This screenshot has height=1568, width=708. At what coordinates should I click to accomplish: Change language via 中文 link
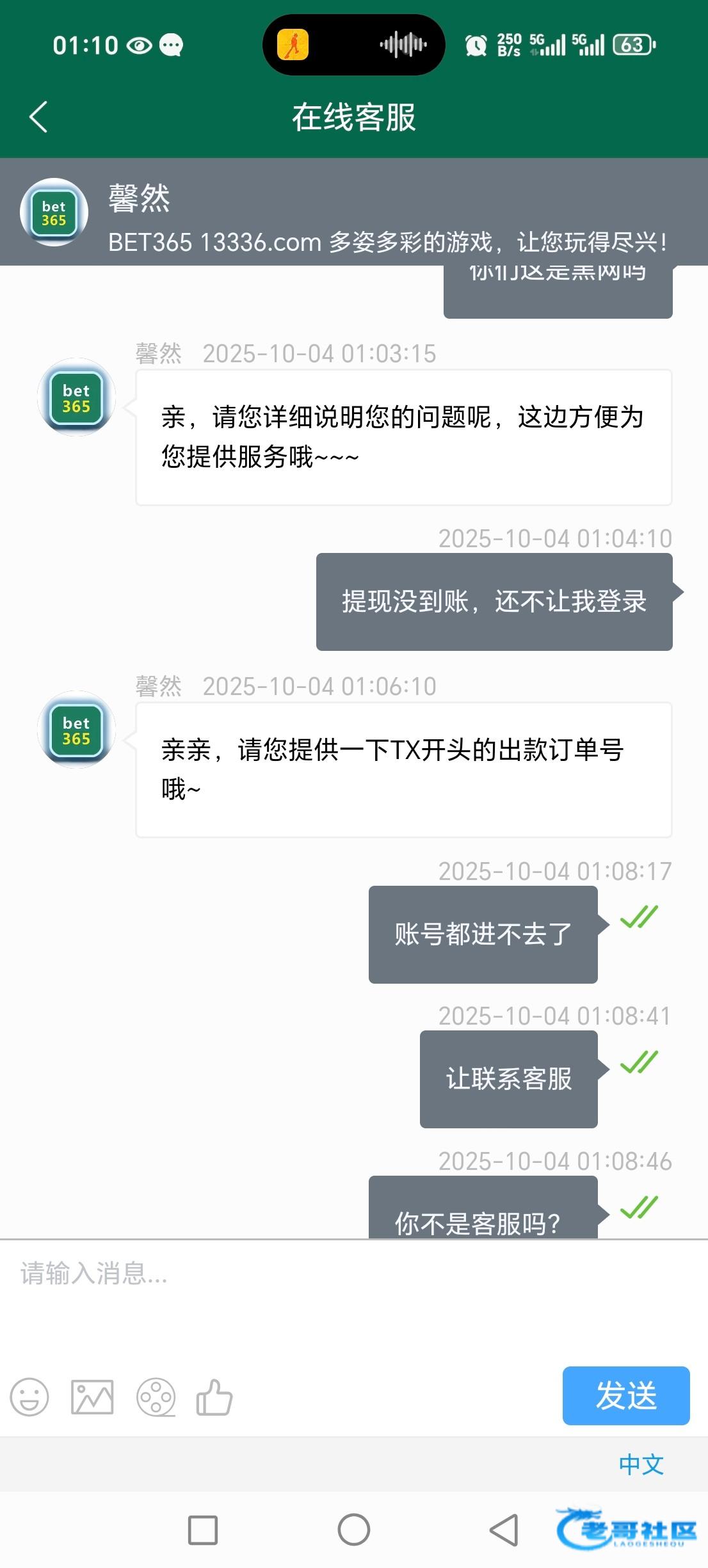[641, 1464]
